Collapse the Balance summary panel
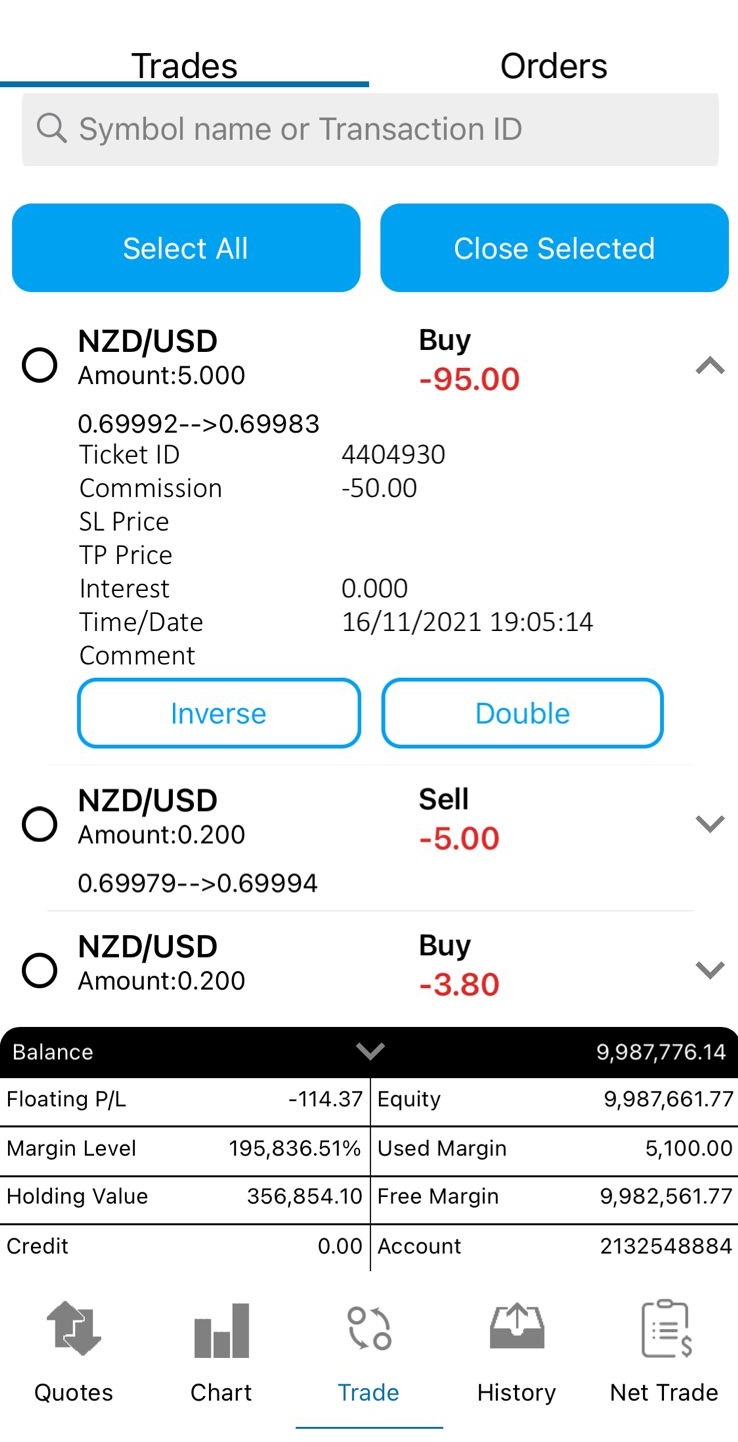This screenshot has height=1442, width=738. point(370,1052)
